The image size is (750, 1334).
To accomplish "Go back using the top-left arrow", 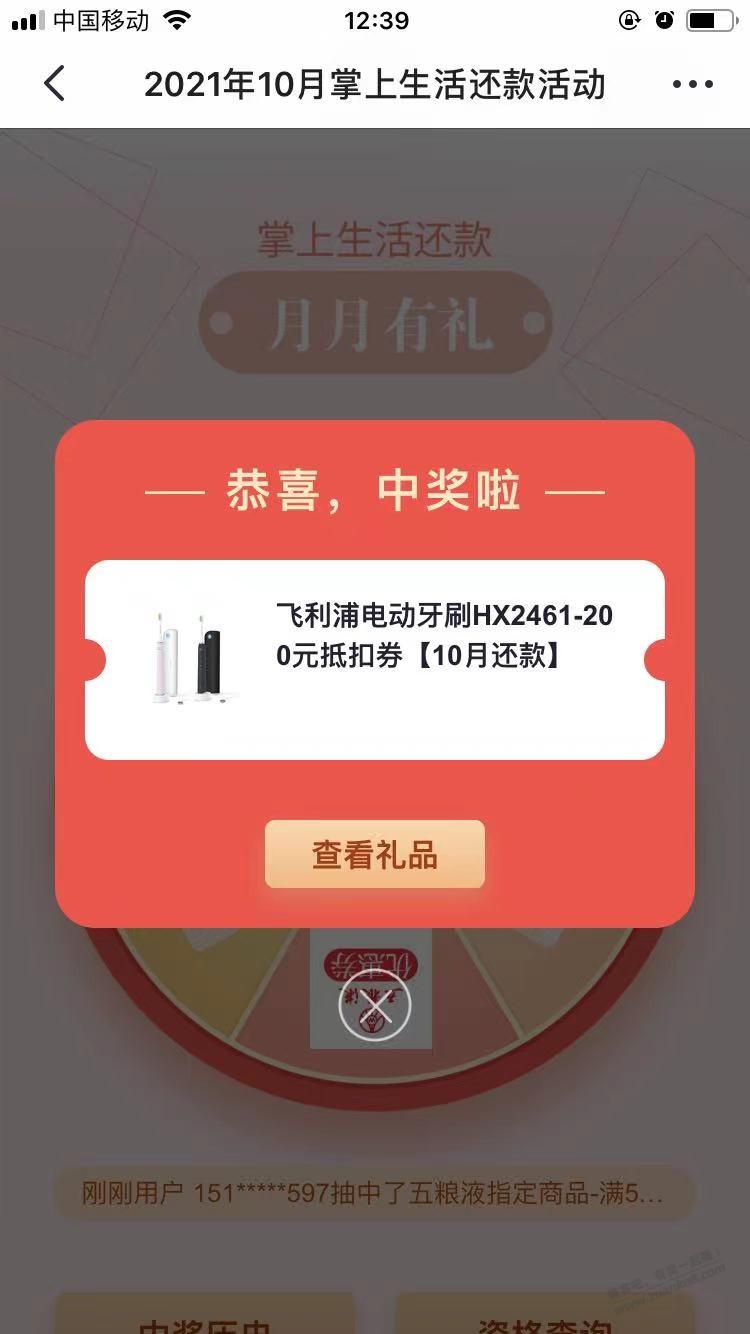I will (x=54, y=84).
